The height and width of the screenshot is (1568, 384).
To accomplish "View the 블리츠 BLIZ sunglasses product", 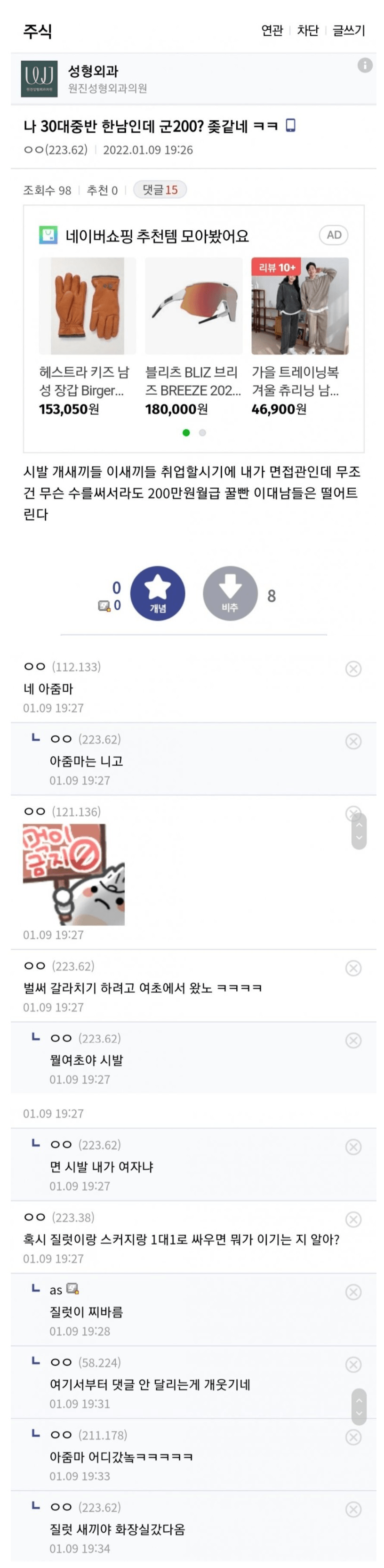I will click(193, 336).
